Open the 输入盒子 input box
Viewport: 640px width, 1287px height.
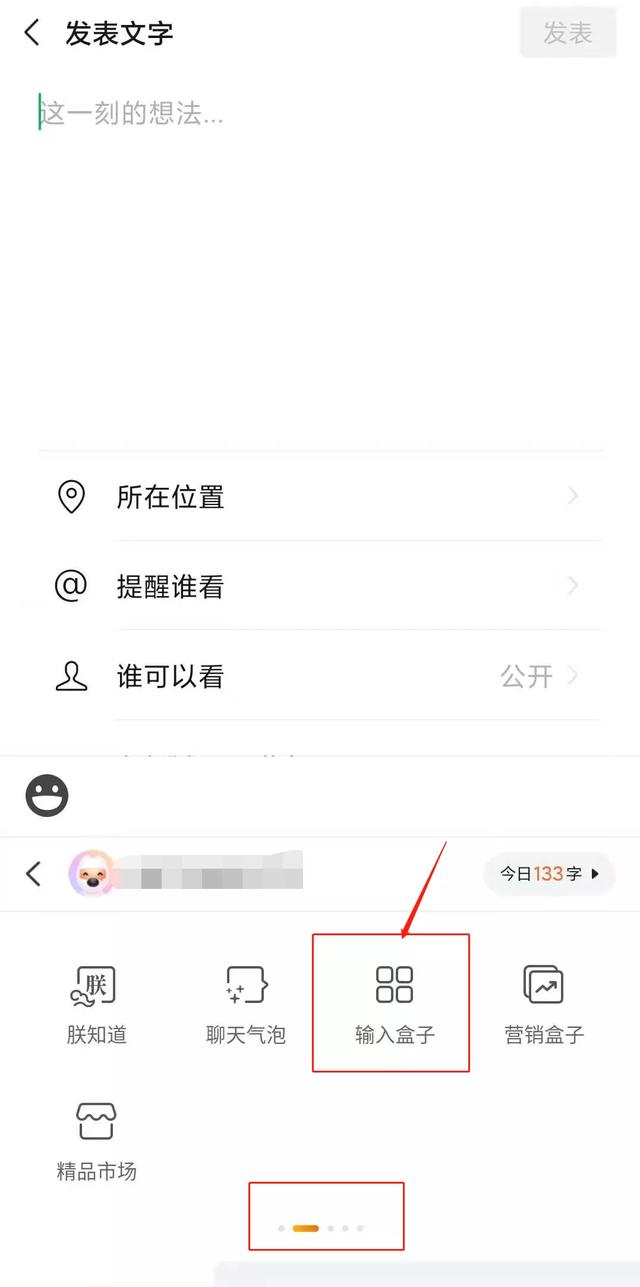pyautogui.click(x=393, y=1003)
